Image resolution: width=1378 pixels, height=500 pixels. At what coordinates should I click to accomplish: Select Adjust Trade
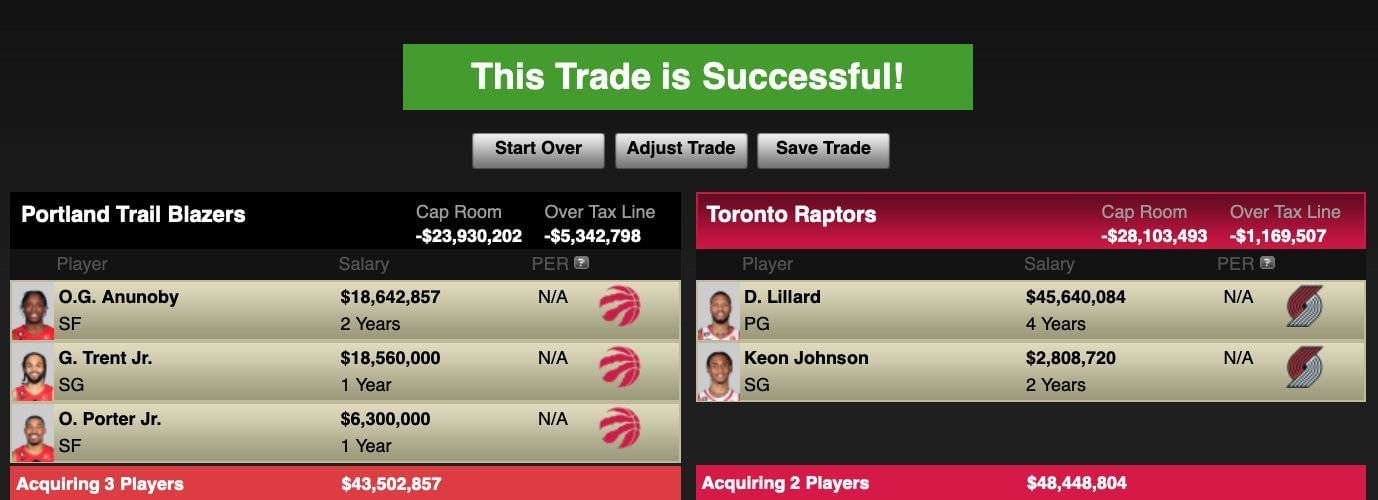681,149
